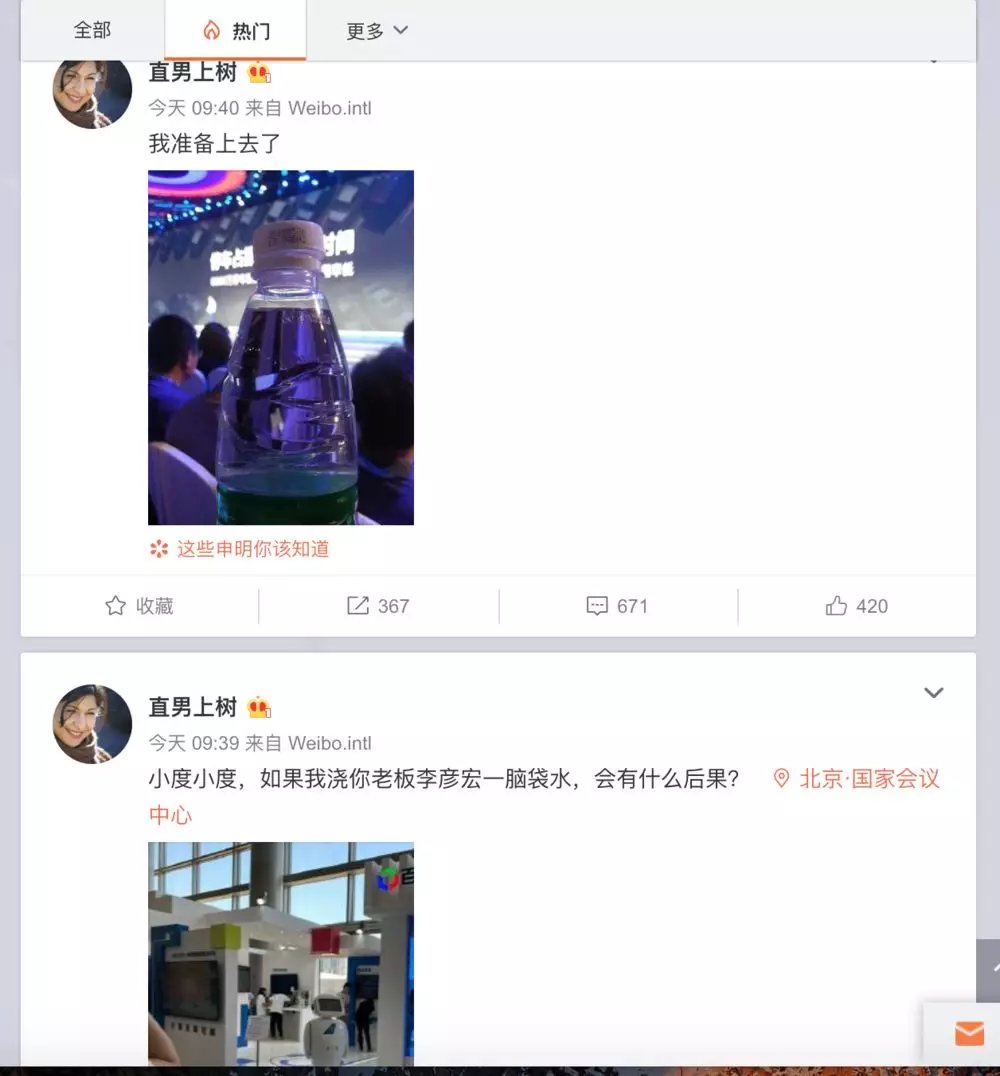This screenshot has width=1000, height=1076.
Task: Jump back to the top of the page
Action: (989, 968)
